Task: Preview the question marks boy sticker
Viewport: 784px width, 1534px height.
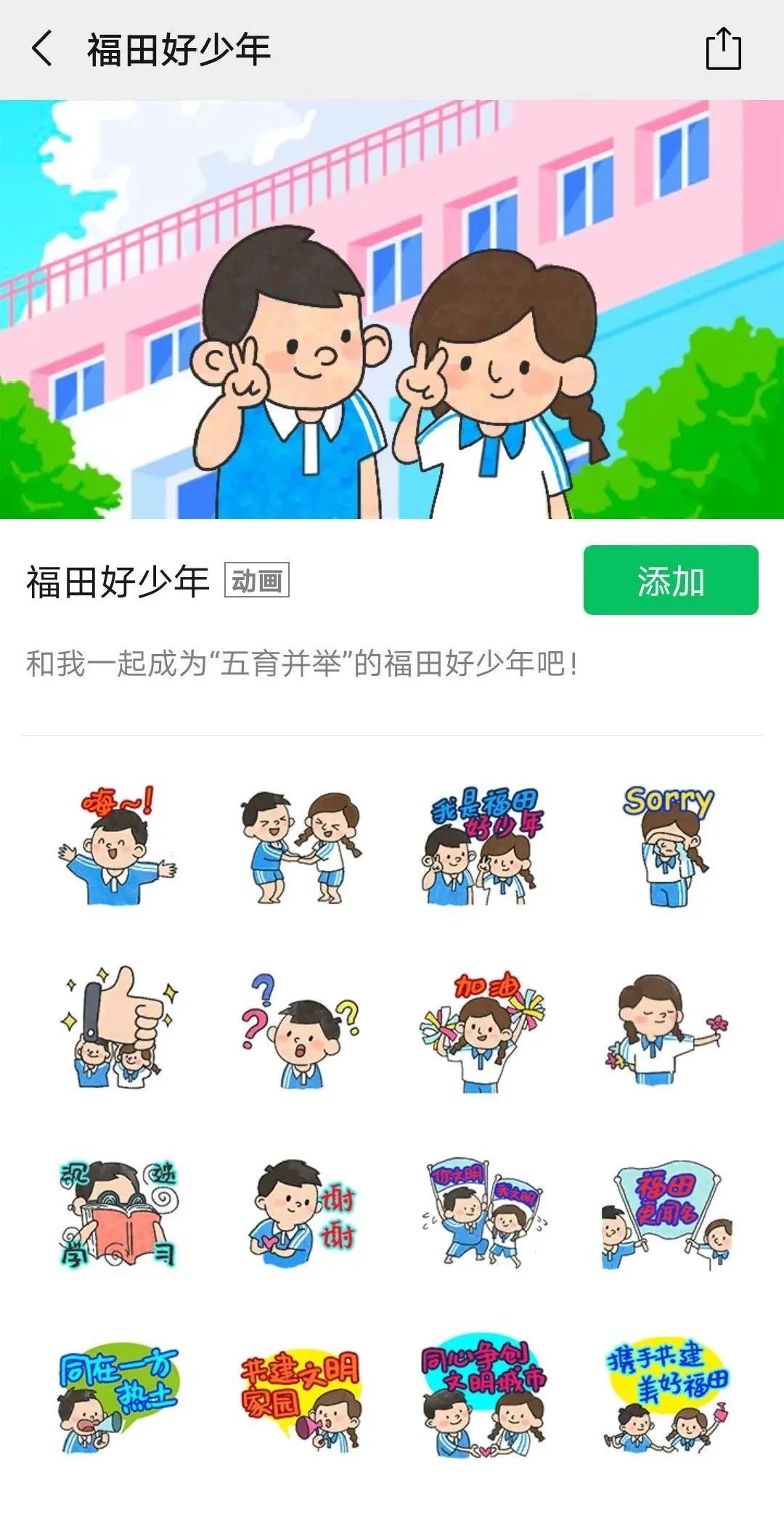Action: 300,1029
